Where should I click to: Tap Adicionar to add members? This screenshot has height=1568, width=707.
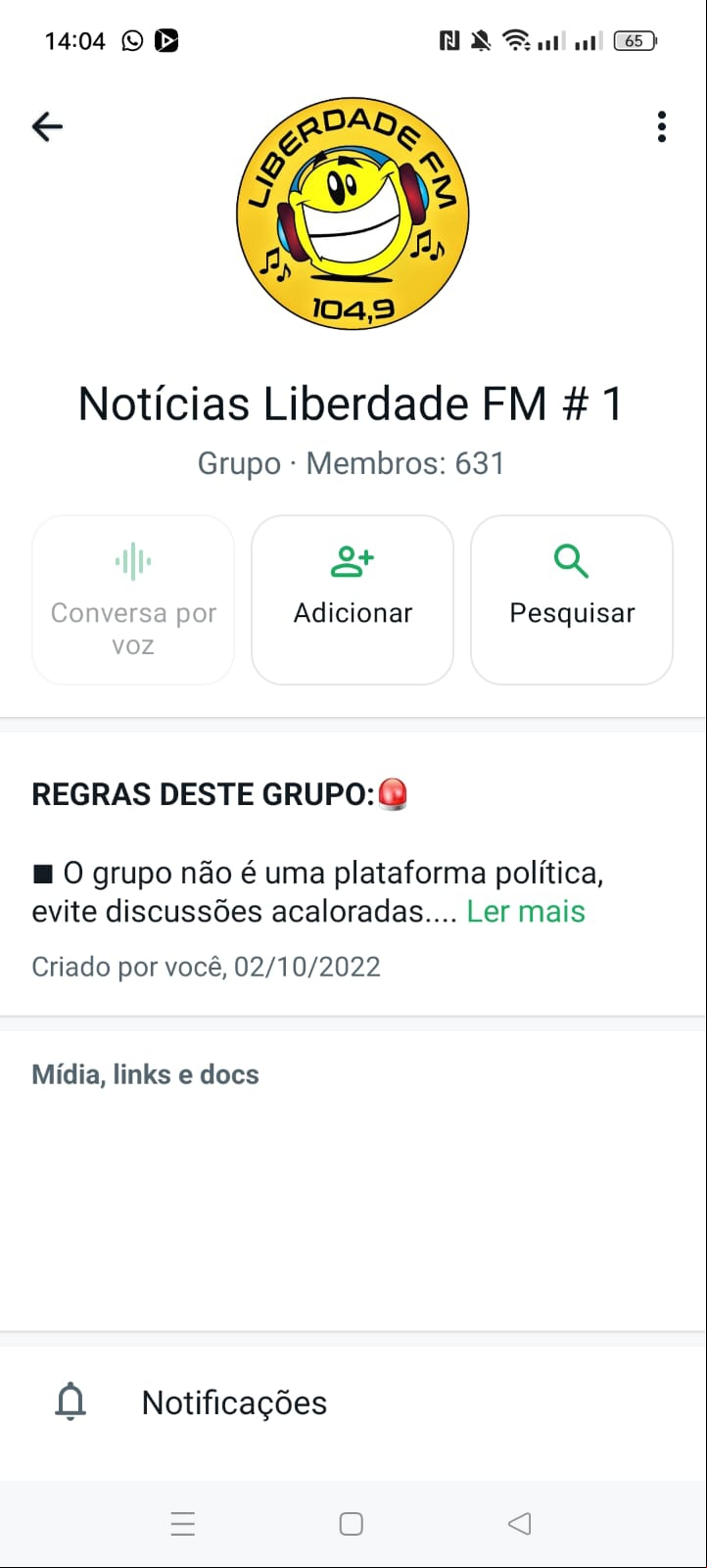point(353,599)
